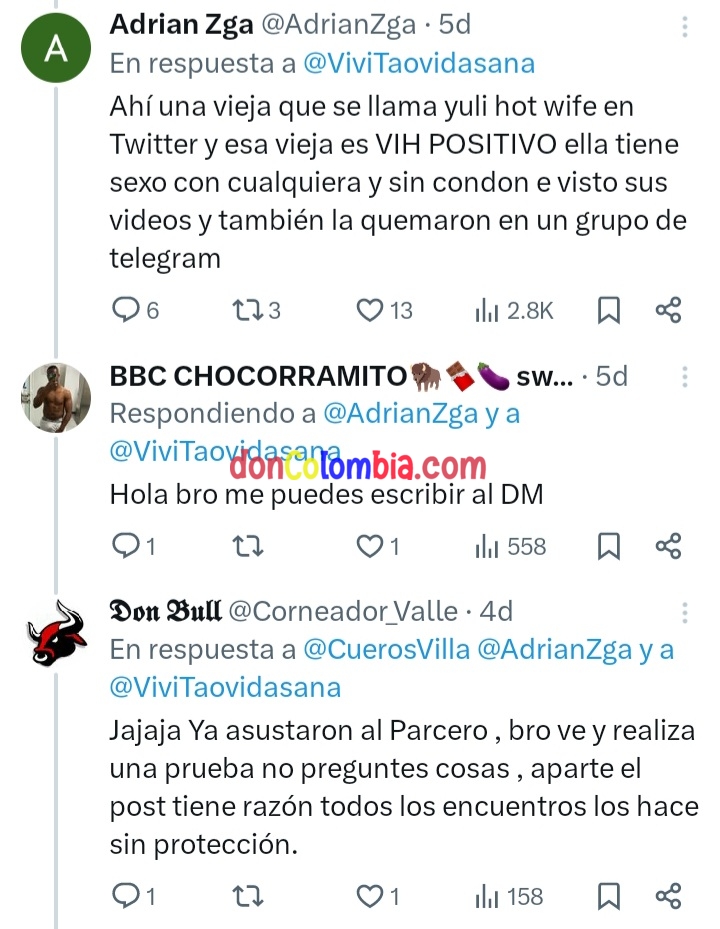
Task: Share Adrian Zga's tweet
Action: tap(668, 311)
